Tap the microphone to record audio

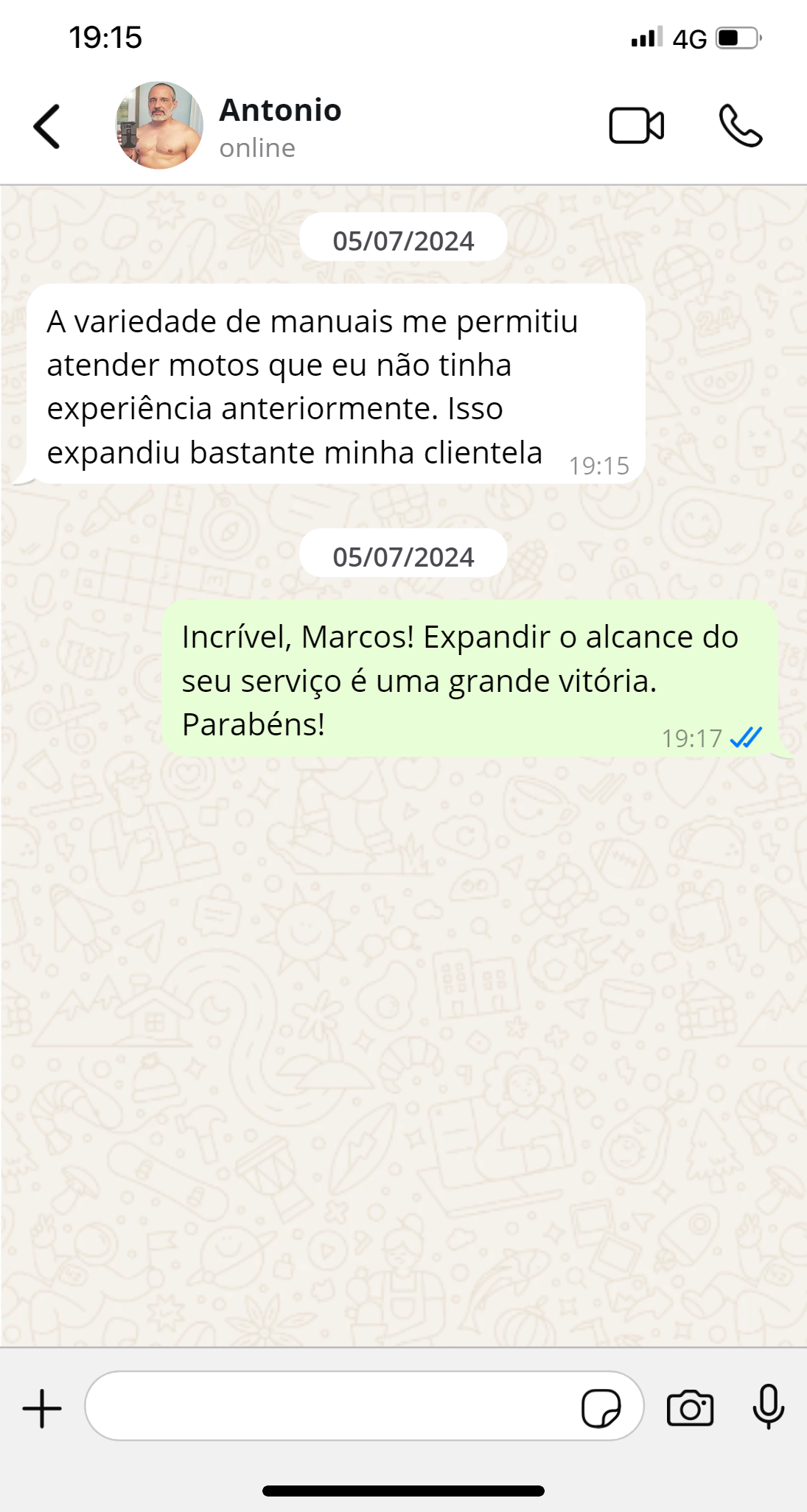768,1407
